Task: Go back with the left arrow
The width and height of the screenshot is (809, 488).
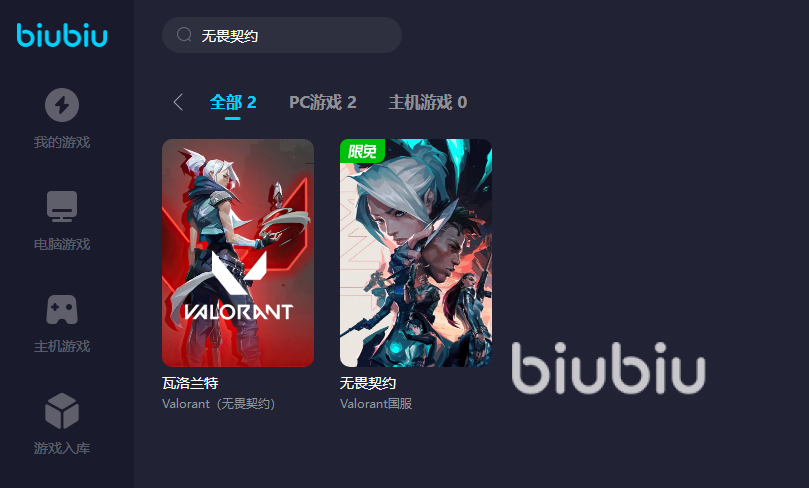Action: click(x=178, y=102)
